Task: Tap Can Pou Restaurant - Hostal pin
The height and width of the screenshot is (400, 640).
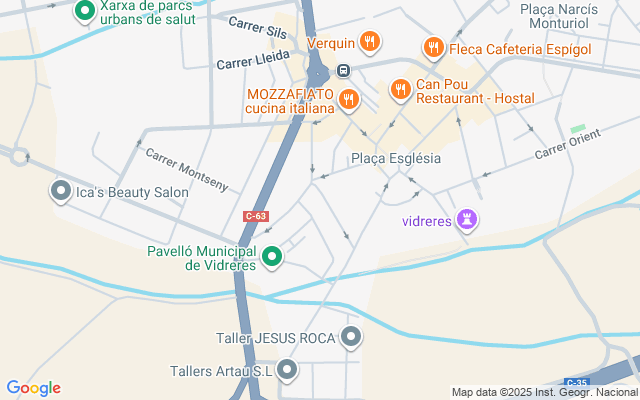Action: pyautogui.click(x=400, y=90)
